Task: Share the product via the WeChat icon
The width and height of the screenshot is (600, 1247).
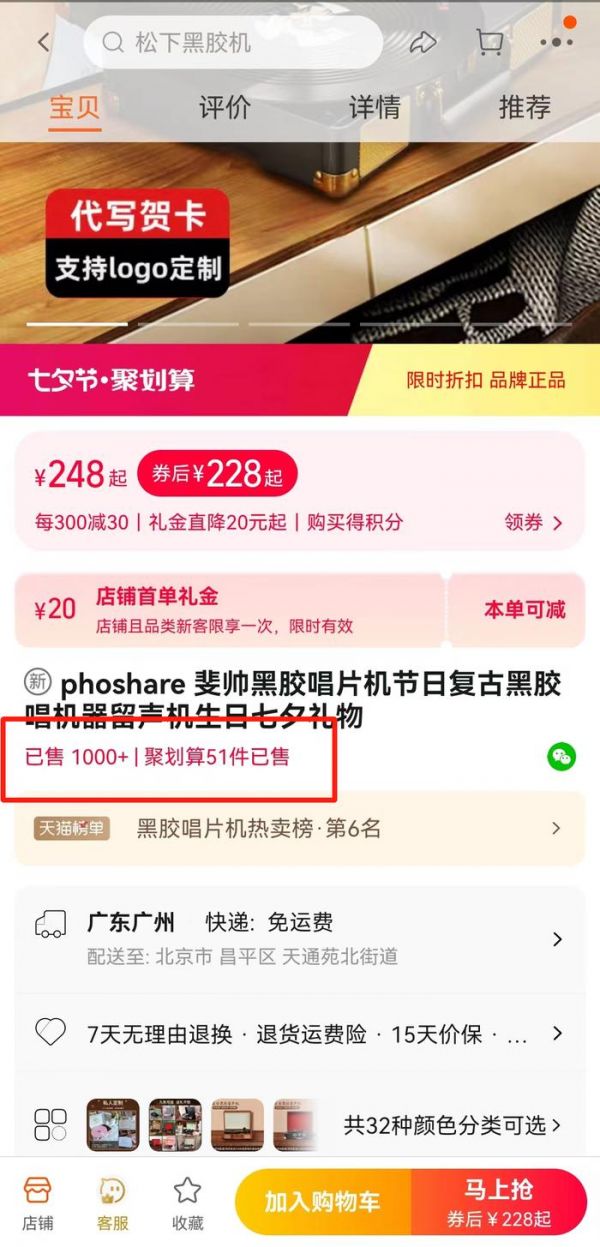Action: [561, 756]
